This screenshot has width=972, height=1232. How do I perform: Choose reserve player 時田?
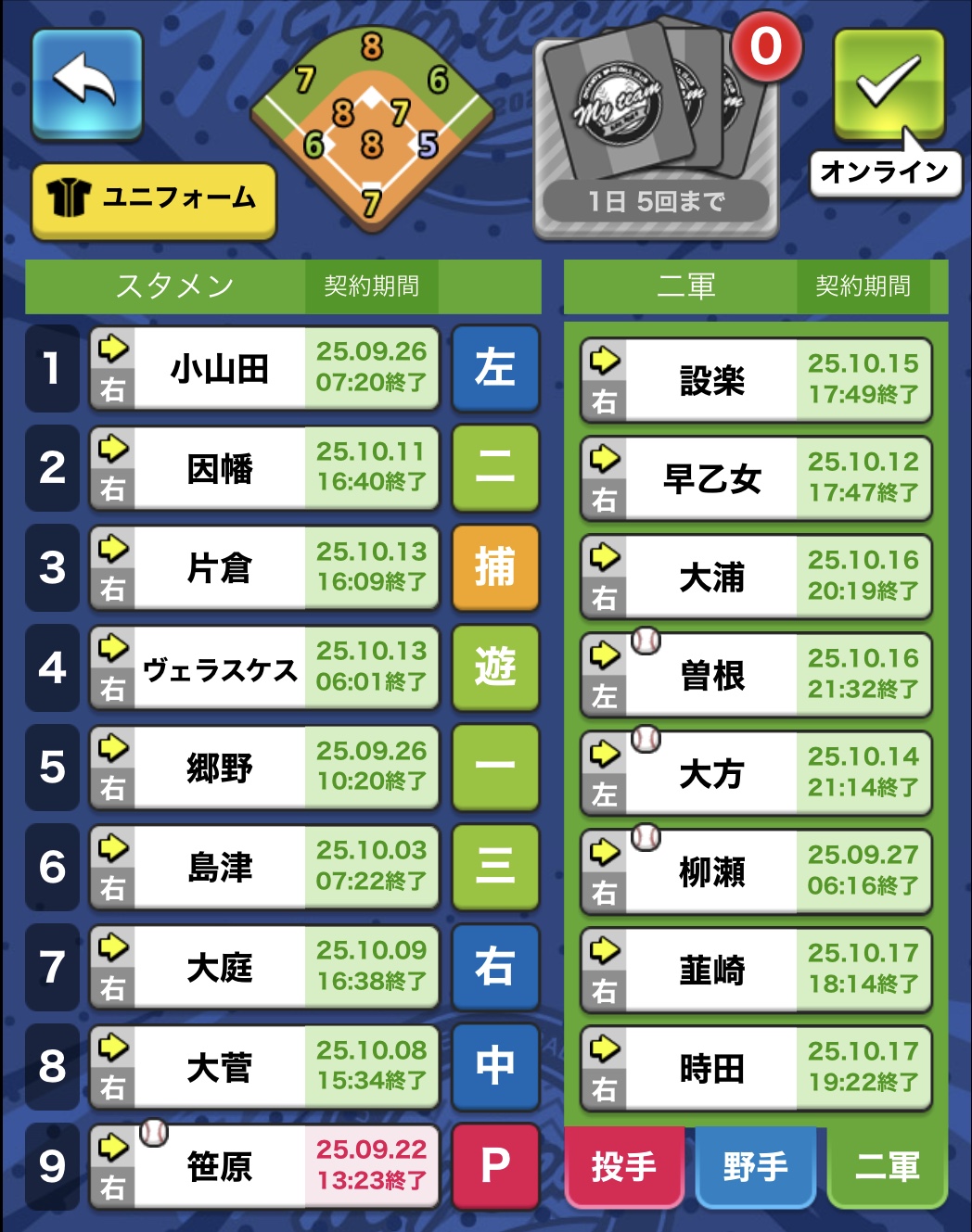[x=711, y=1068]
